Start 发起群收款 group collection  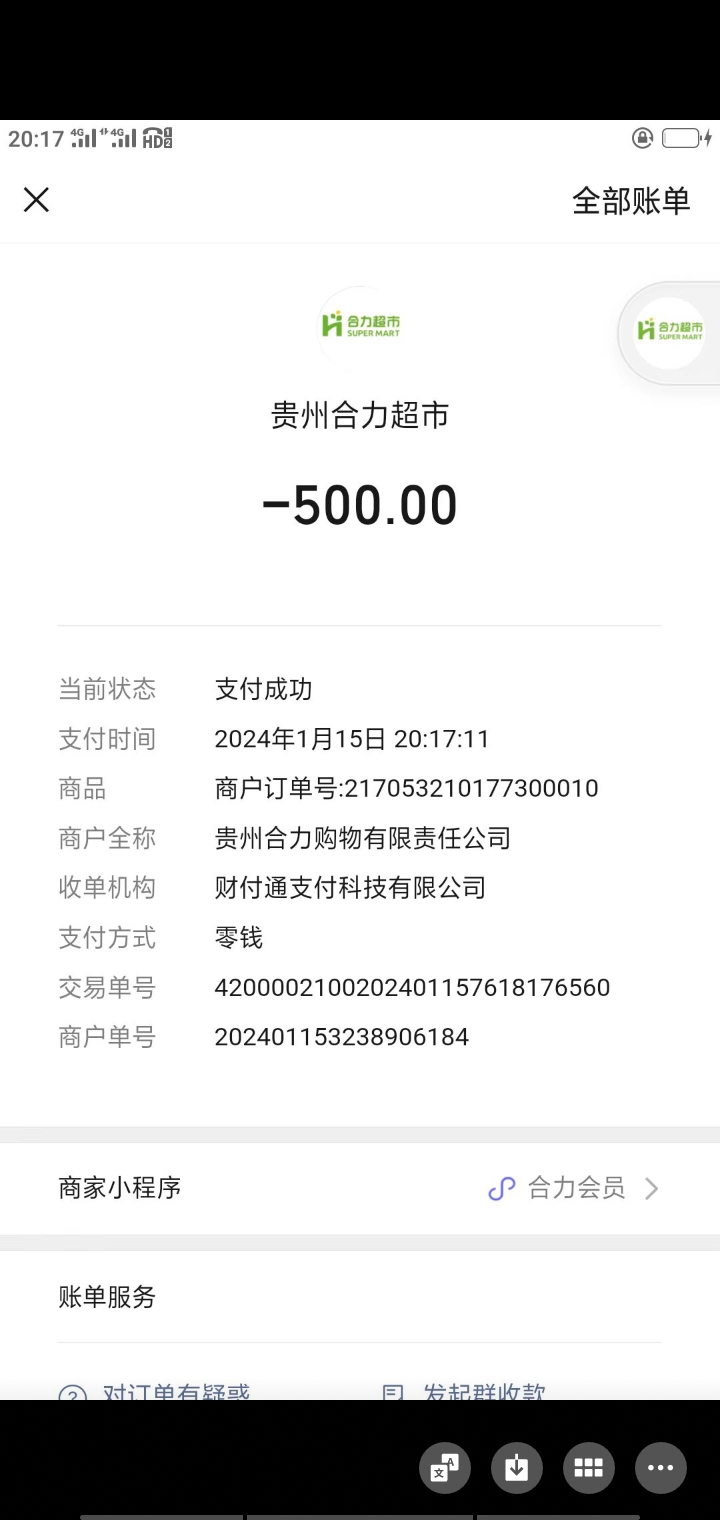(x=483, y=1391)
